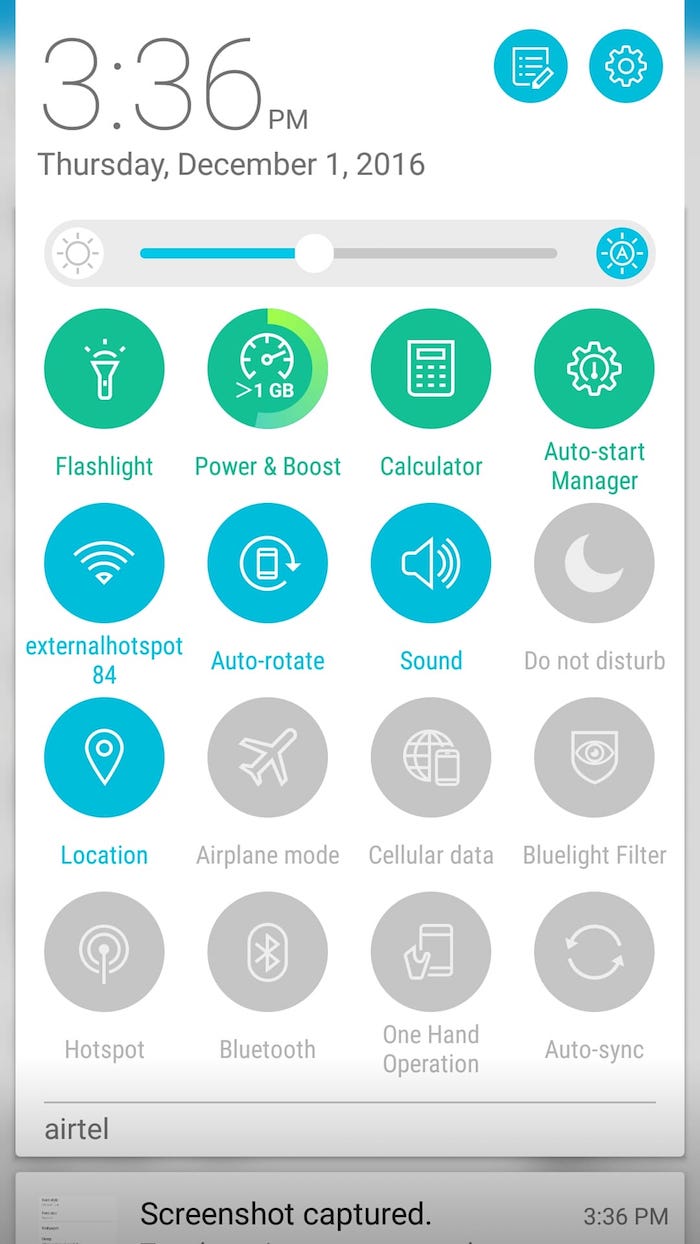
Task: Toggle the externalhotspot84 Wi-Fi tile
Action: click(104, 563)
